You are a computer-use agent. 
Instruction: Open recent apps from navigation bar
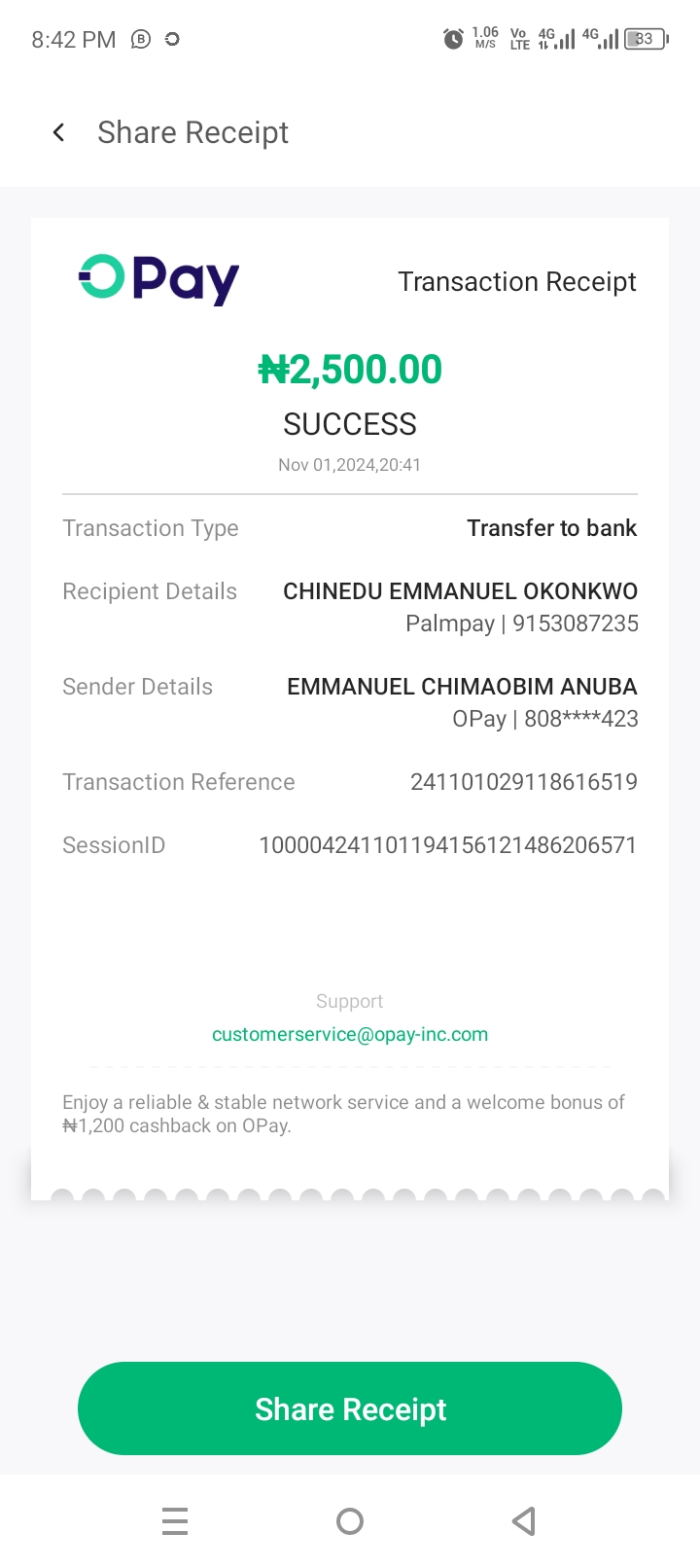pyautogui.click(x=175, y=1520)
